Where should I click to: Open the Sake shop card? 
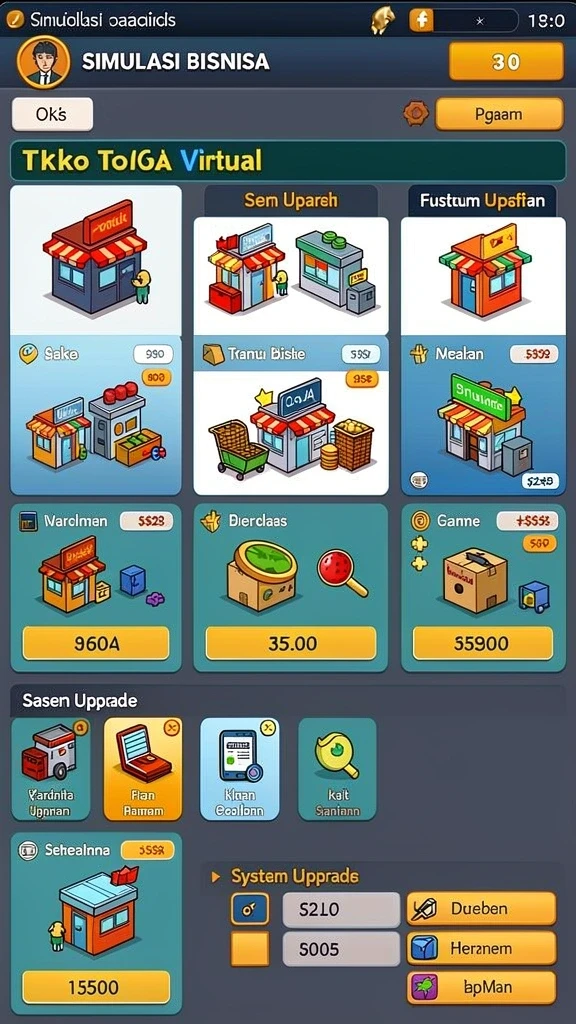click(x=96, y=415)
